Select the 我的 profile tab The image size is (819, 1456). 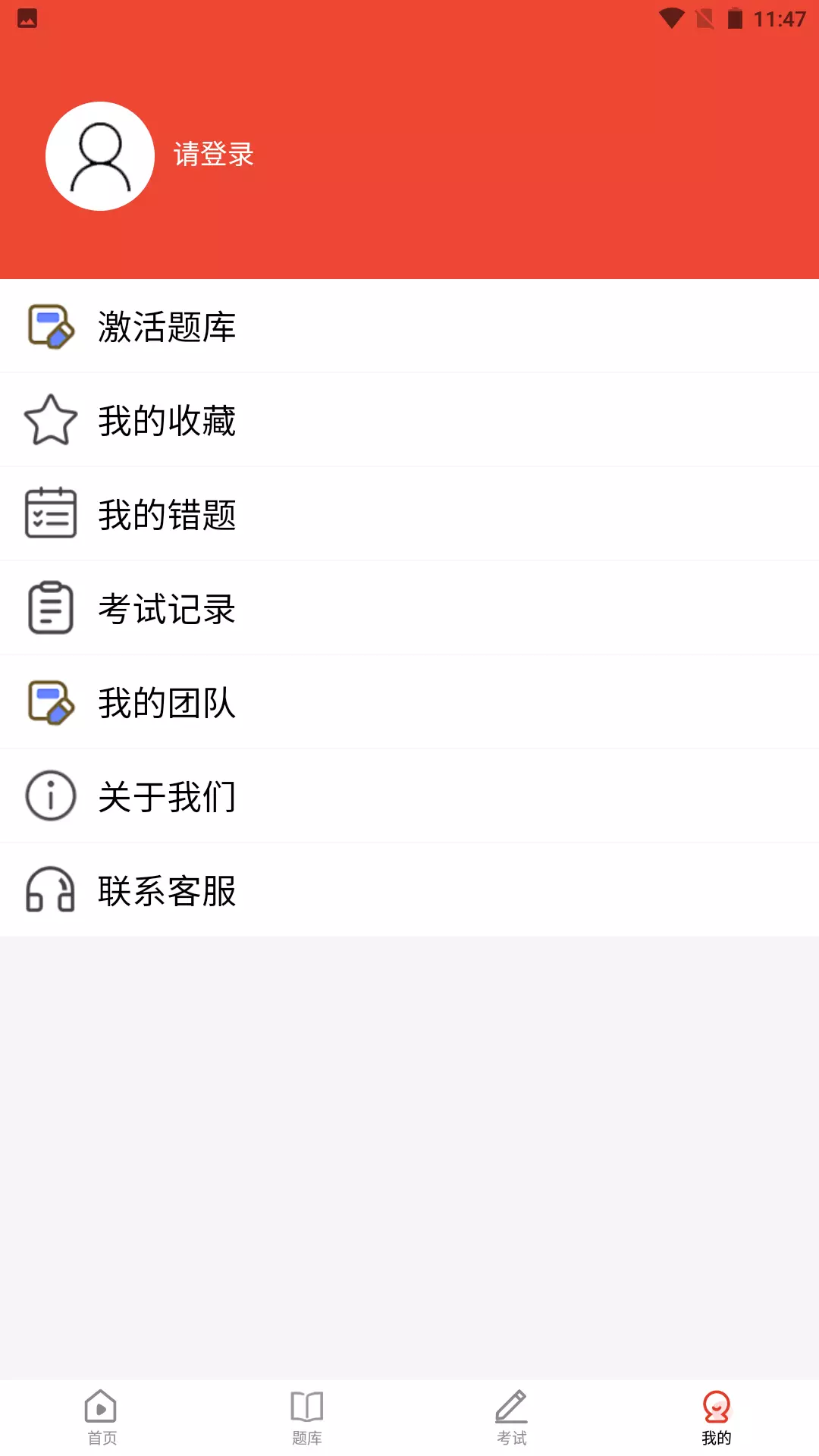[716, 1417]
